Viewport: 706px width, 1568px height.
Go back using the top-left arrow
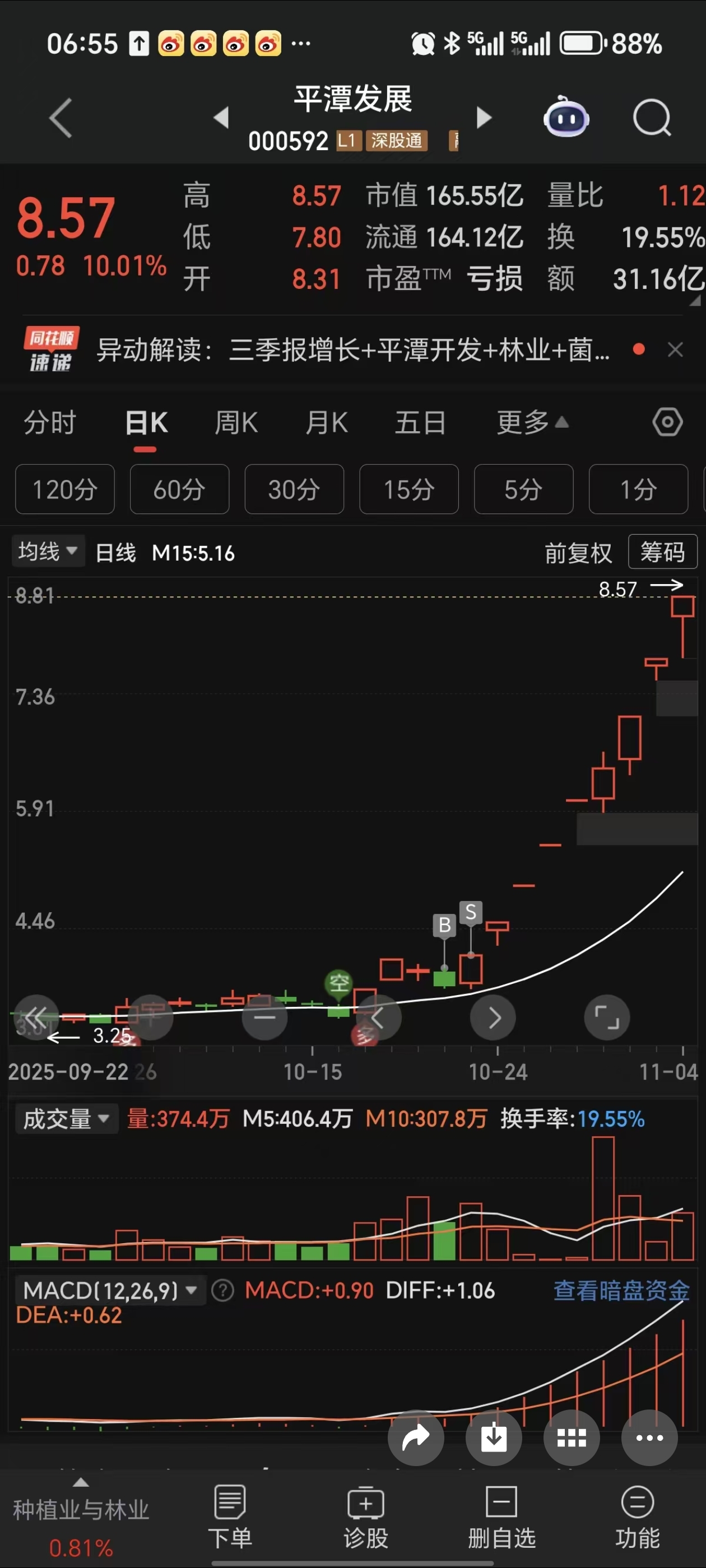pyautogui.click(x=61, y=118)
